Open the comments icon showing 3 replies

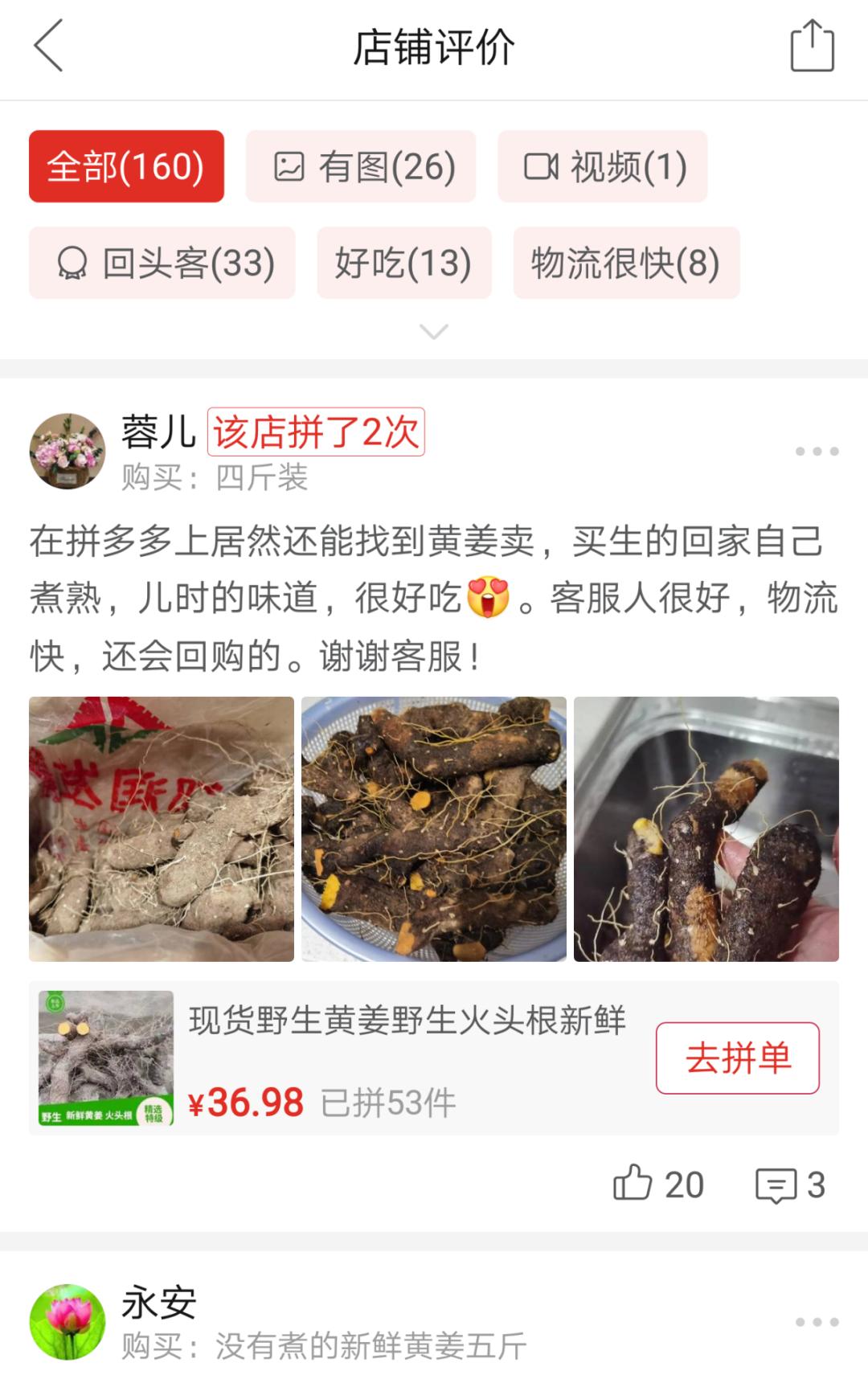[x=776, y=1184]
